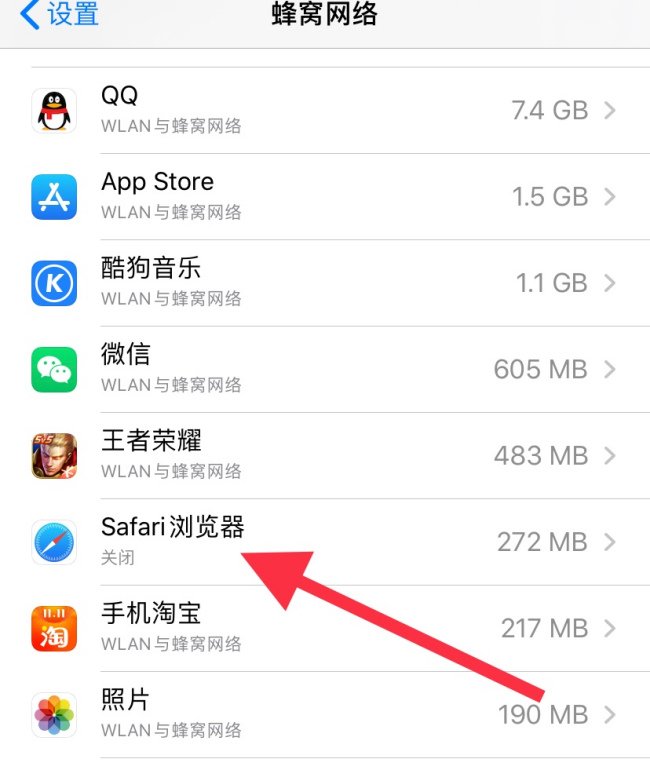Open 王者荣耀 network access settings

325,455
